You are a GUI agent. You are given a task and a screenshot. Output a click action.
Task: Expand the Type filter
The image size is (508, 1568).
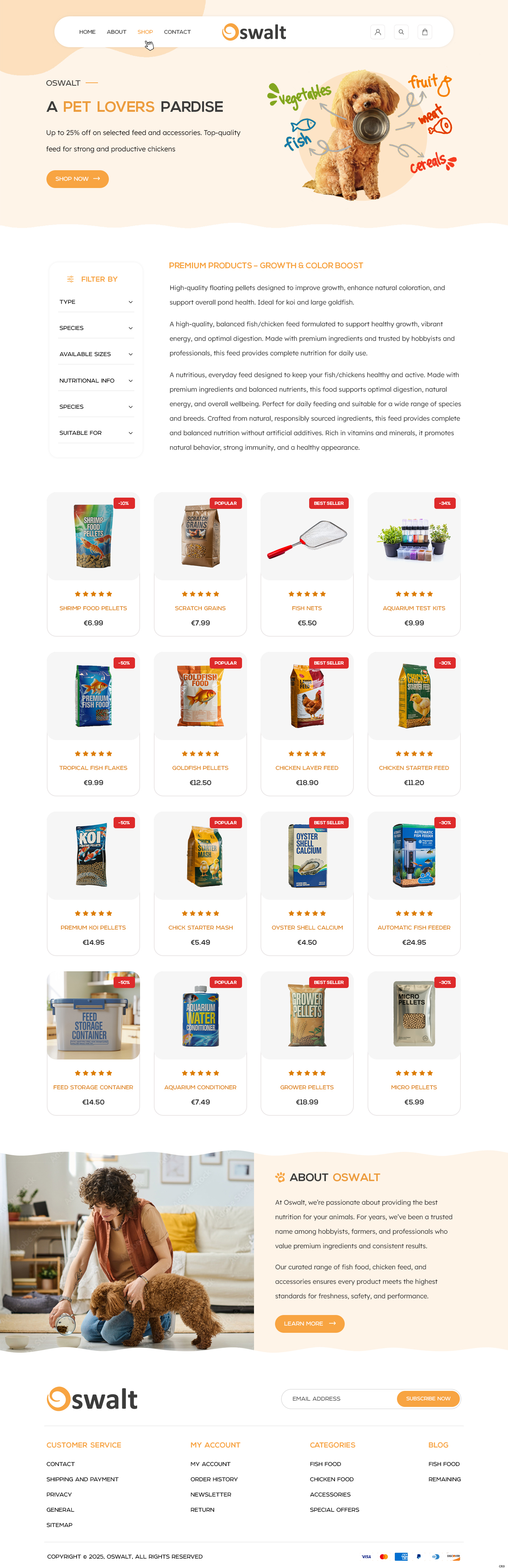coord(95,302)
